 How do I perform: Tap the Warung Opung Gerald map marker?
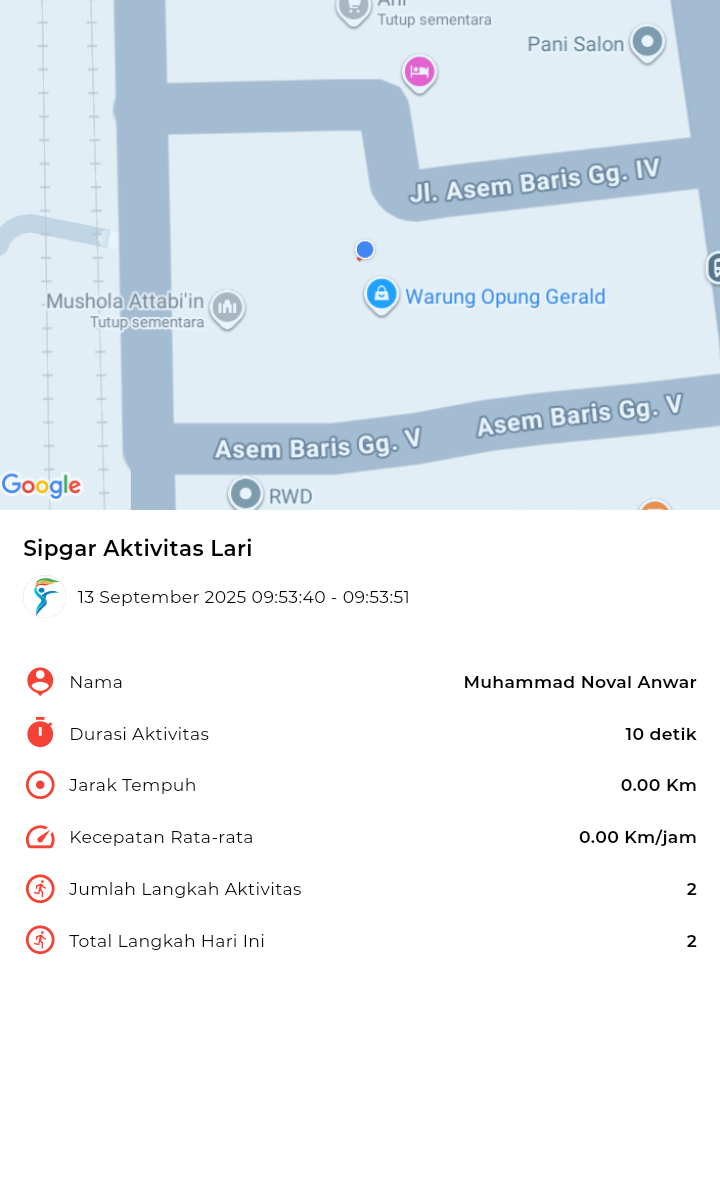point(382,295)
